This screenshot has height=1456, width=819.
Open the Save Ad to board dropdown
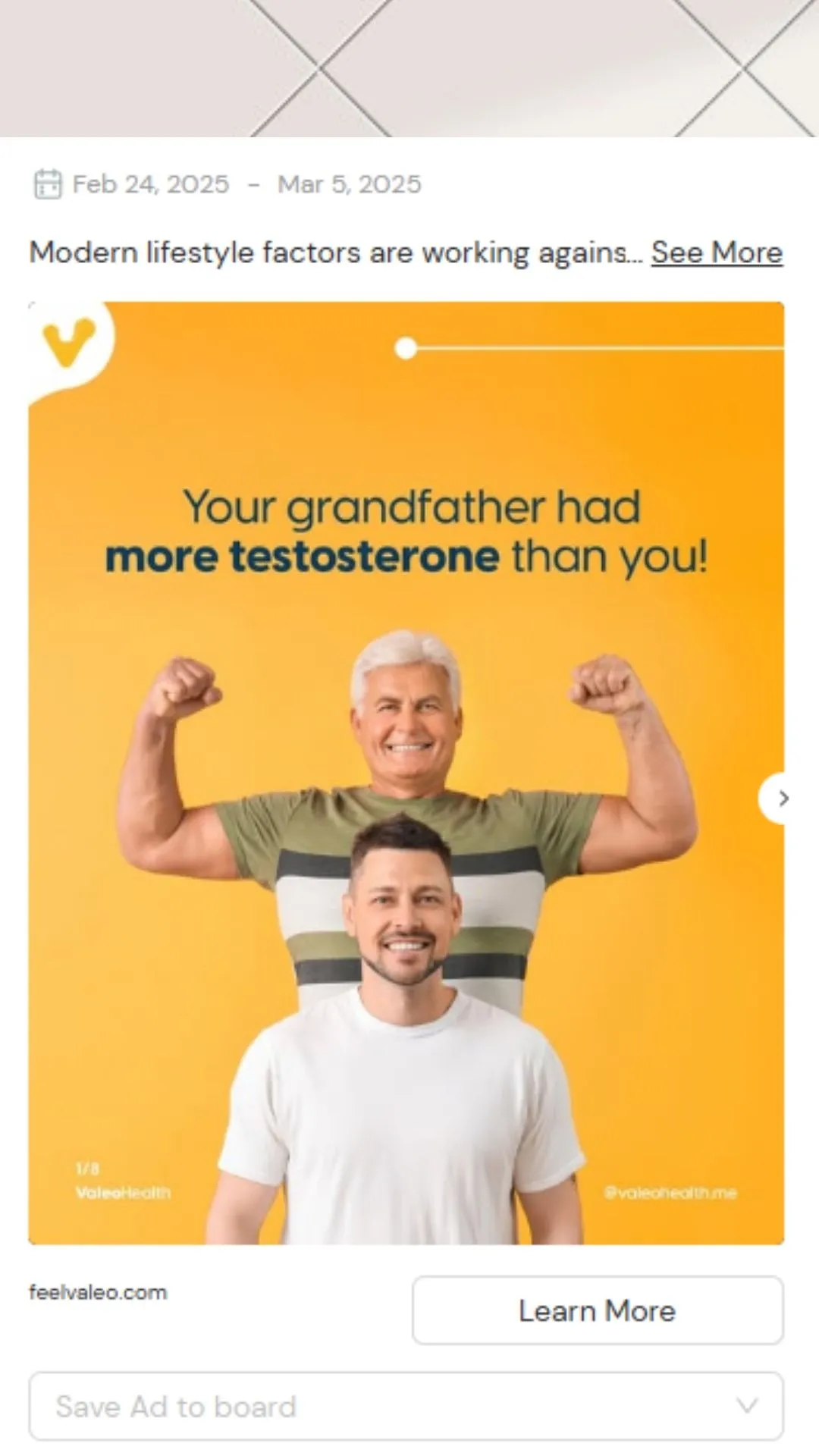pos(406,1406)
